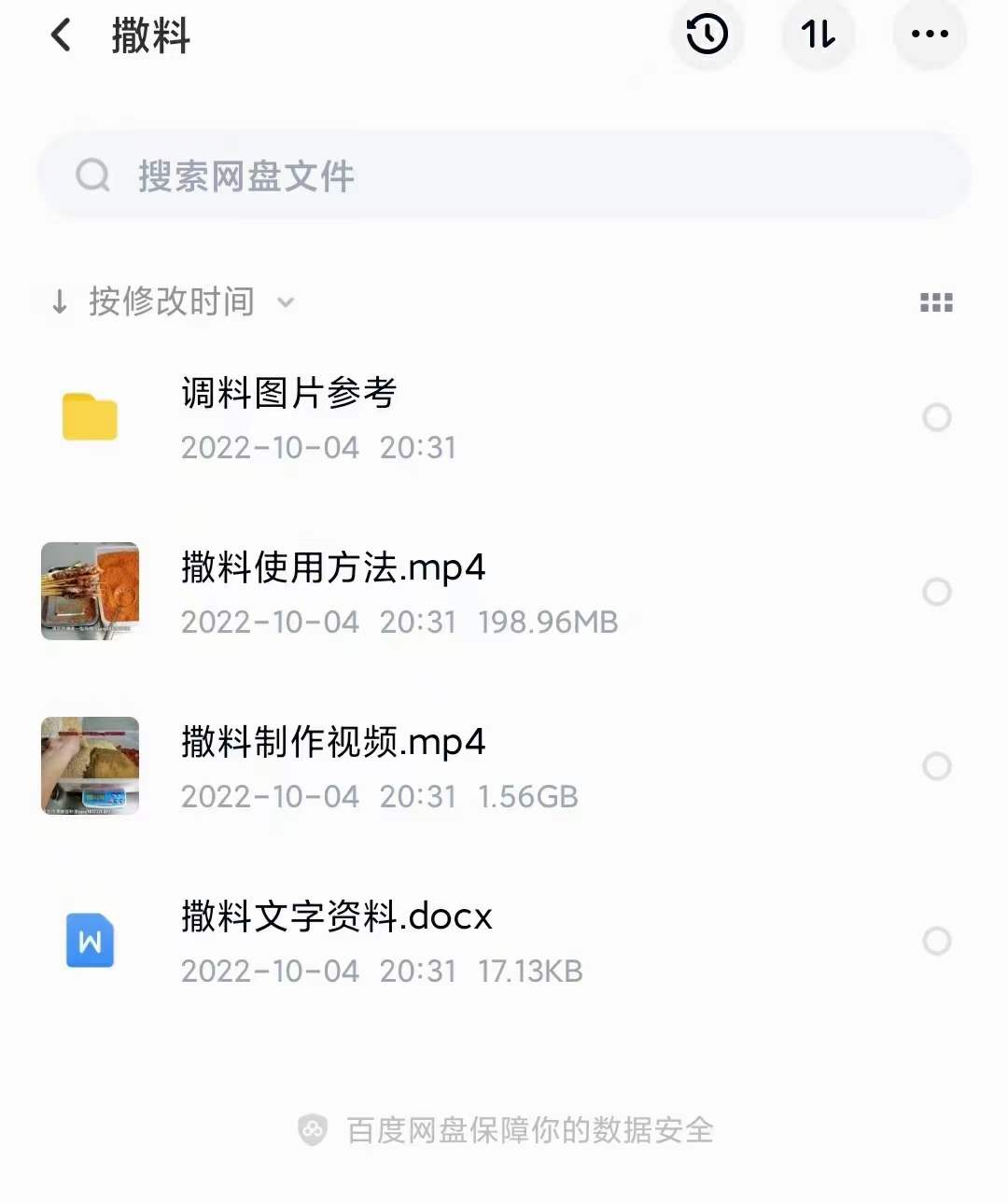Image resolution: width=1008 pixels, height=1203 pixels.
Task: Click the search magnifier icon
Action: coord(91,175)
